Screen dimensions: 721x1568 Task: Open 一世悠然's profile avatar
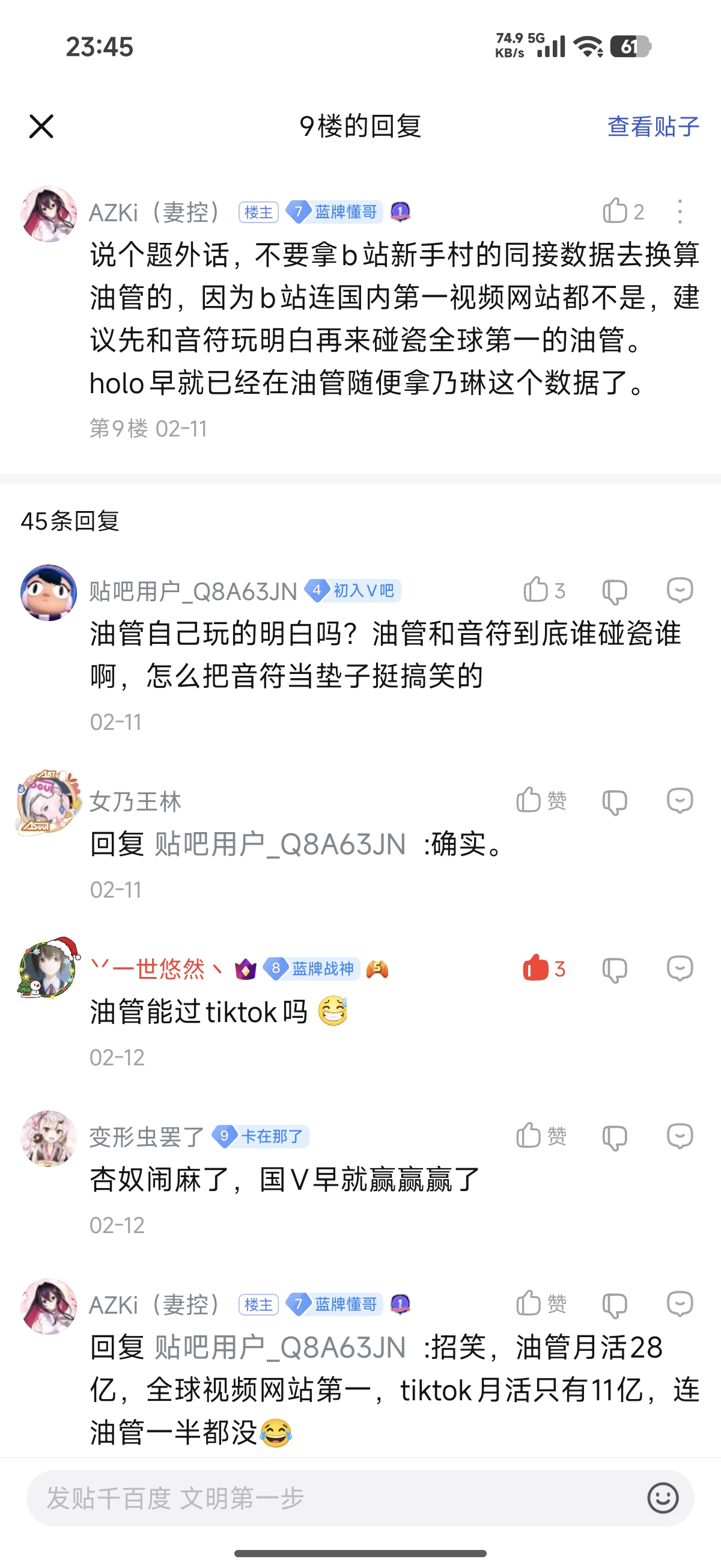(49, 969)
